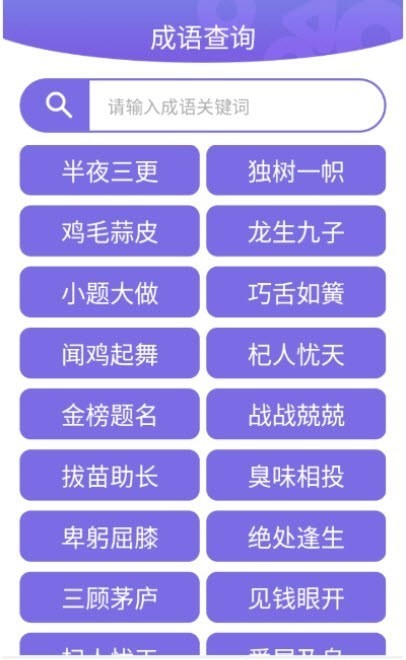Viewport: 406px width, 660px height.
Task: Open the idiom 三顾茅庐
Action: 110,597
